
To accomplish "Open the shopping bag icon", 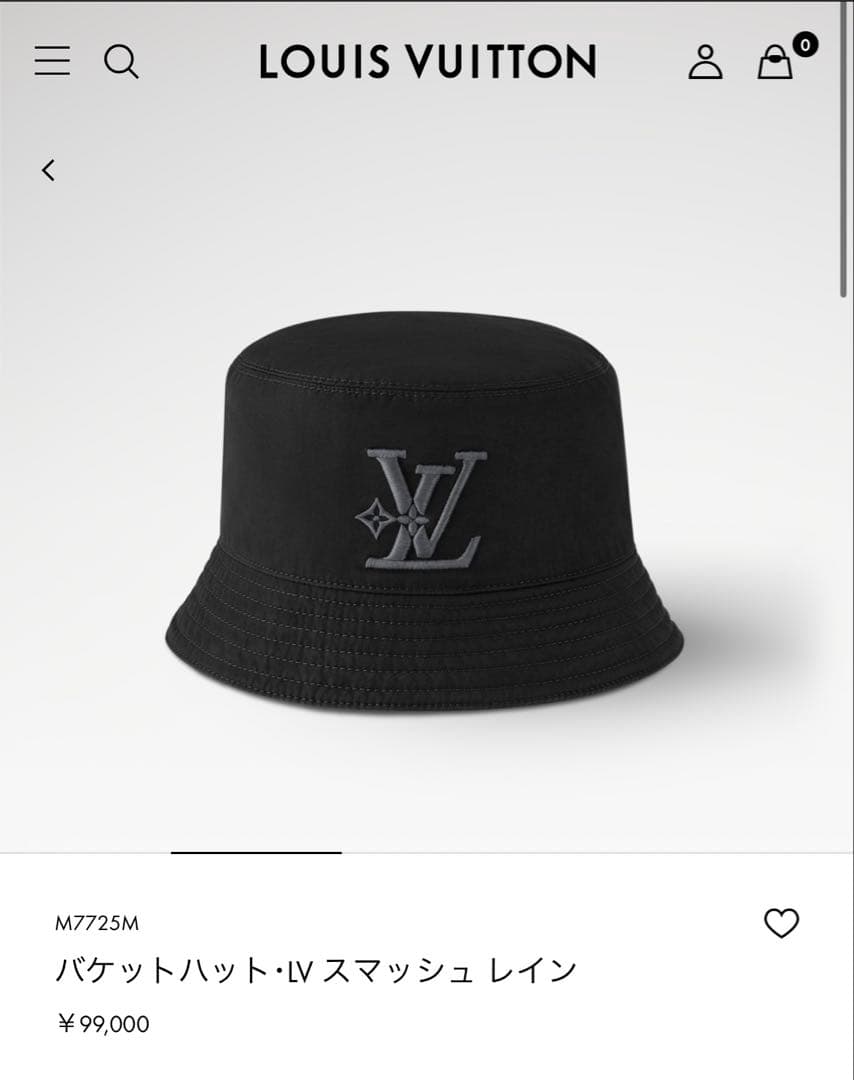I will tap(772, 62).
